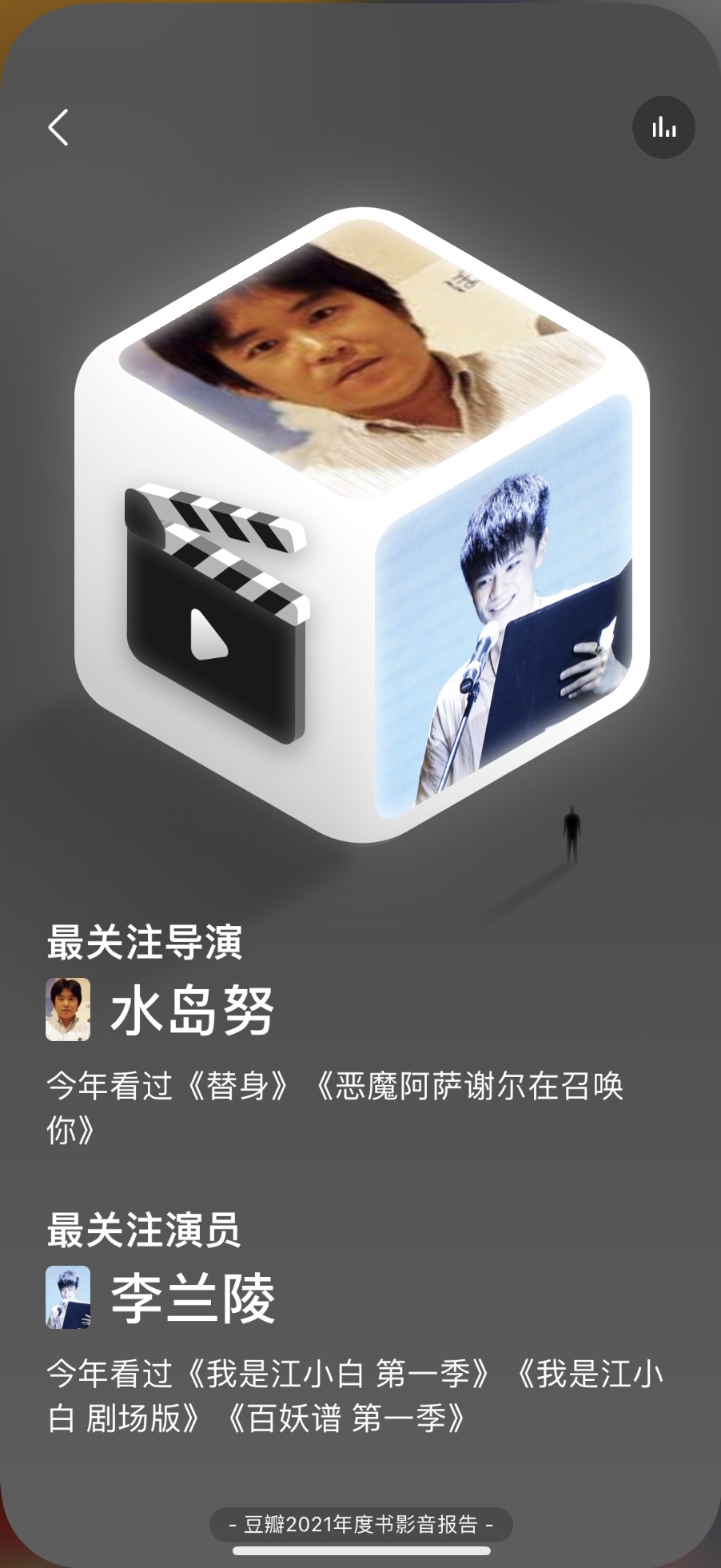Open the report statistics chart icon

663,127
